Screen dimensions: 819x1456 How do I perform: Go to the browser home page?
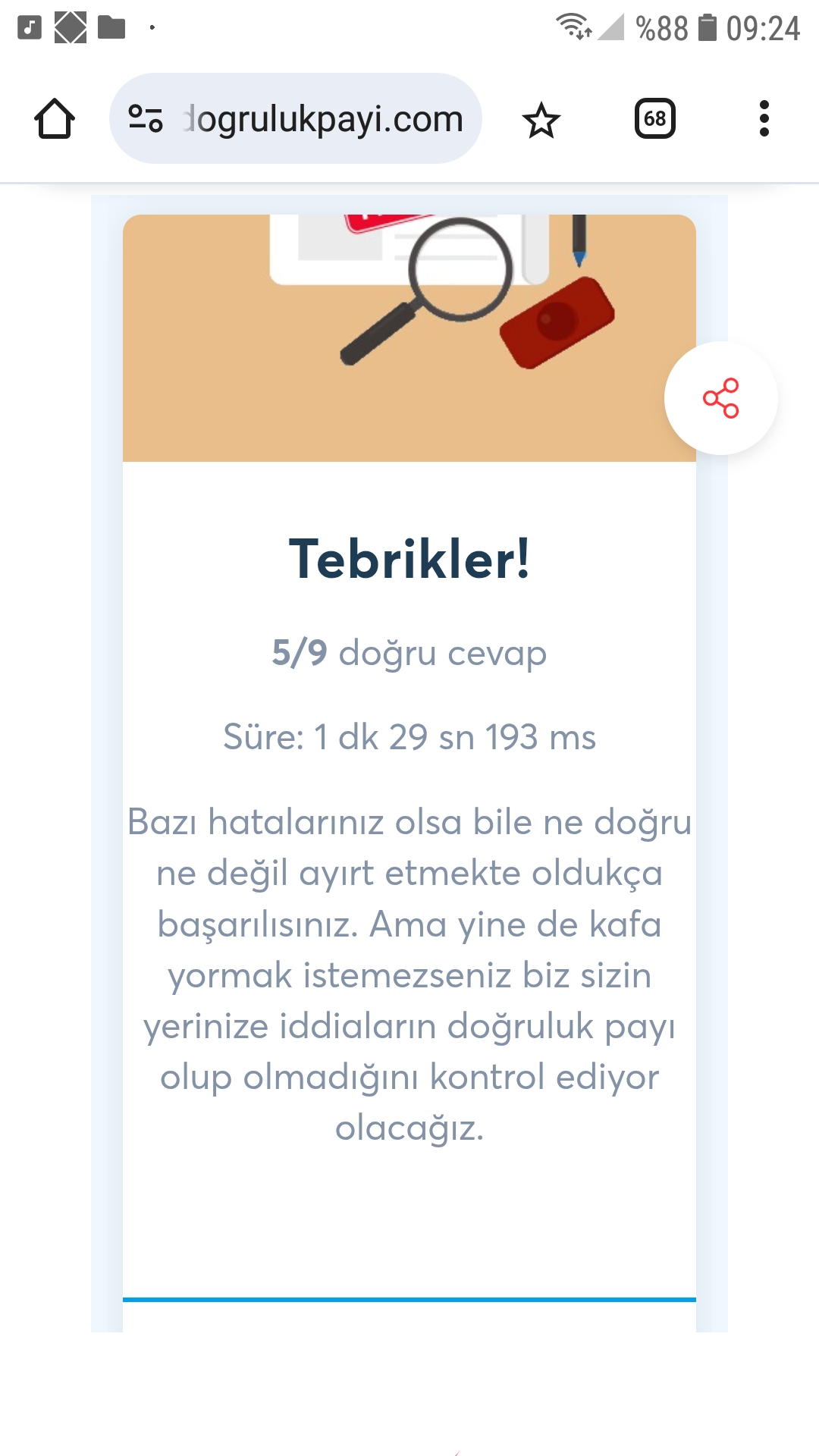pos(55,119)
